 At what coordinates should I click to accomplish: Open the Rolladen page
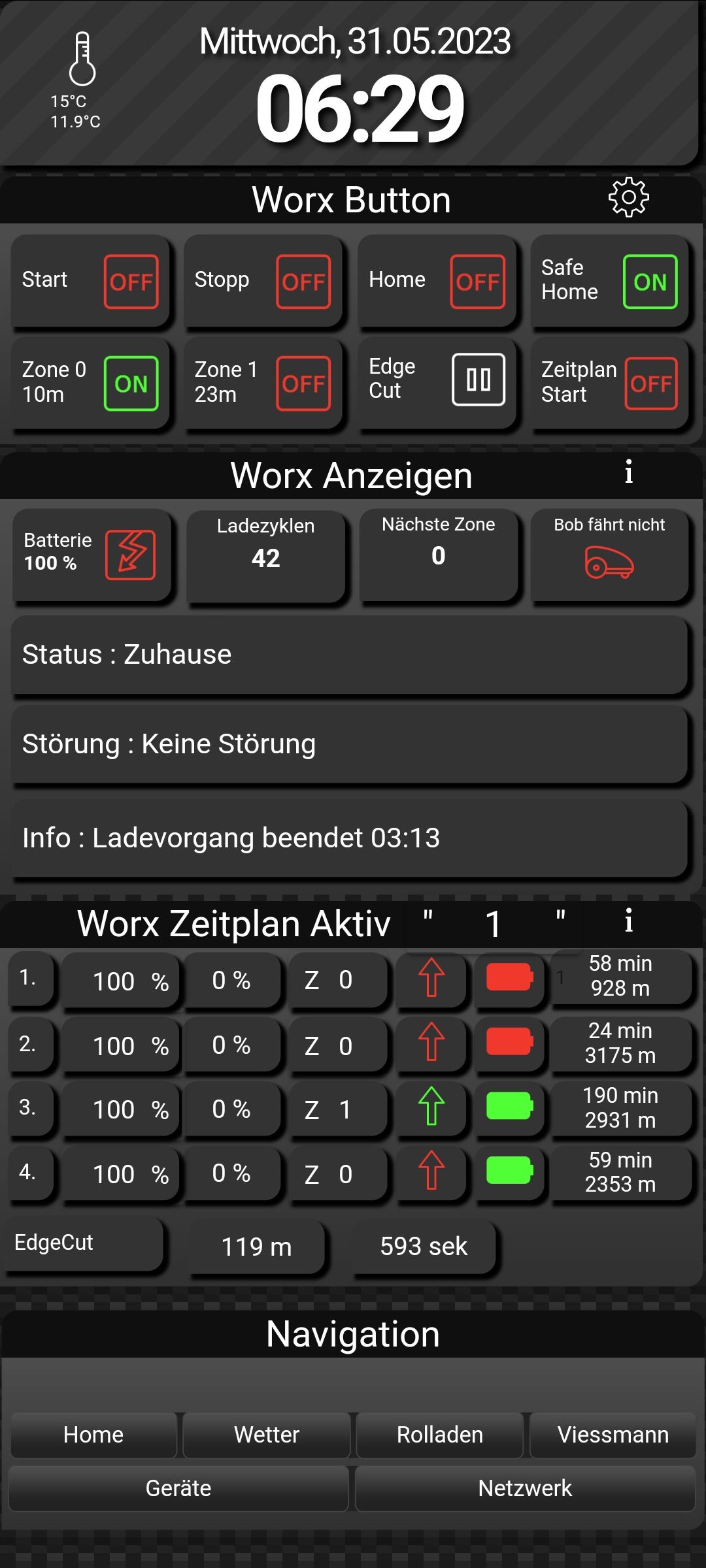pos(440,1435)
